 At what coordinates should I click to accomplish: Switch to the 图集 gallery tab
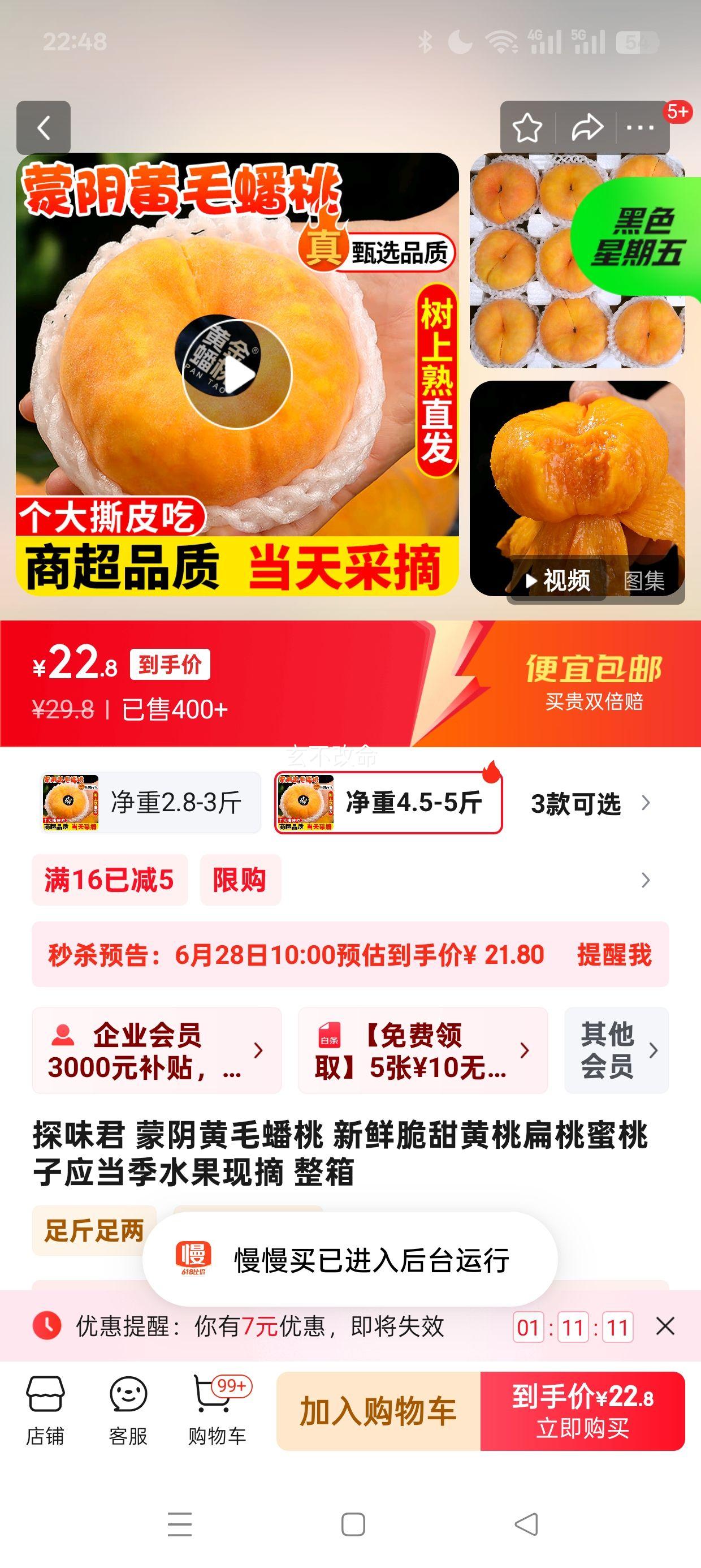pyautogui.click(x=644, y=581)
